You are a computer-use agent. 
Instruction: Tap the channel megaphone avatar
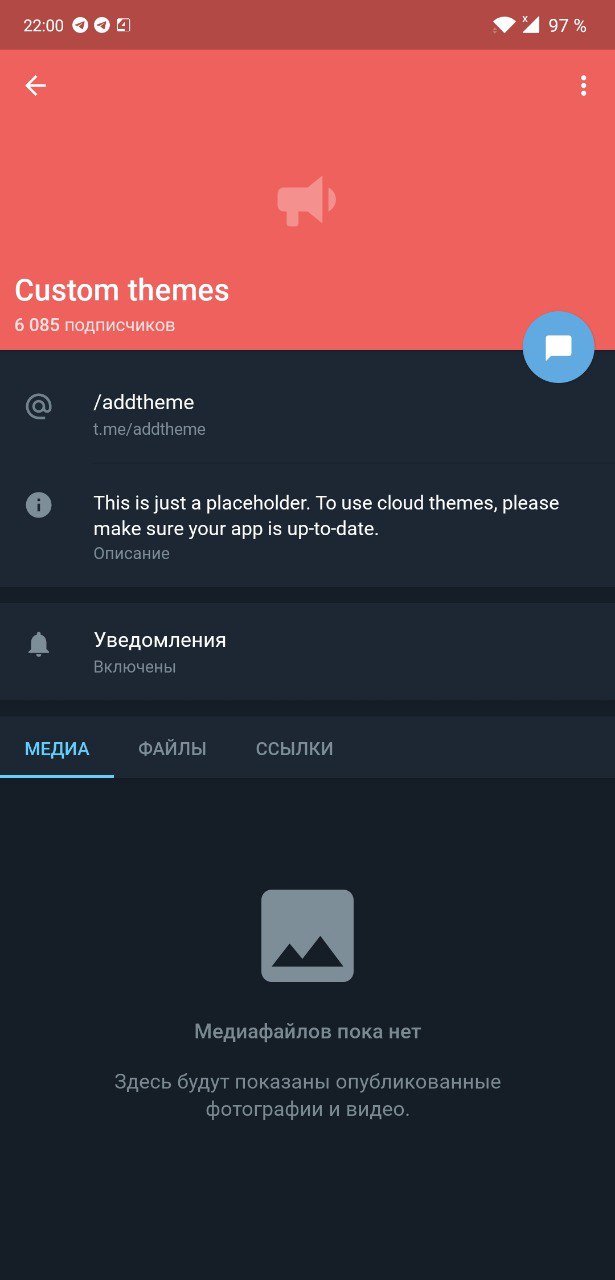click(x=306, y=201)
